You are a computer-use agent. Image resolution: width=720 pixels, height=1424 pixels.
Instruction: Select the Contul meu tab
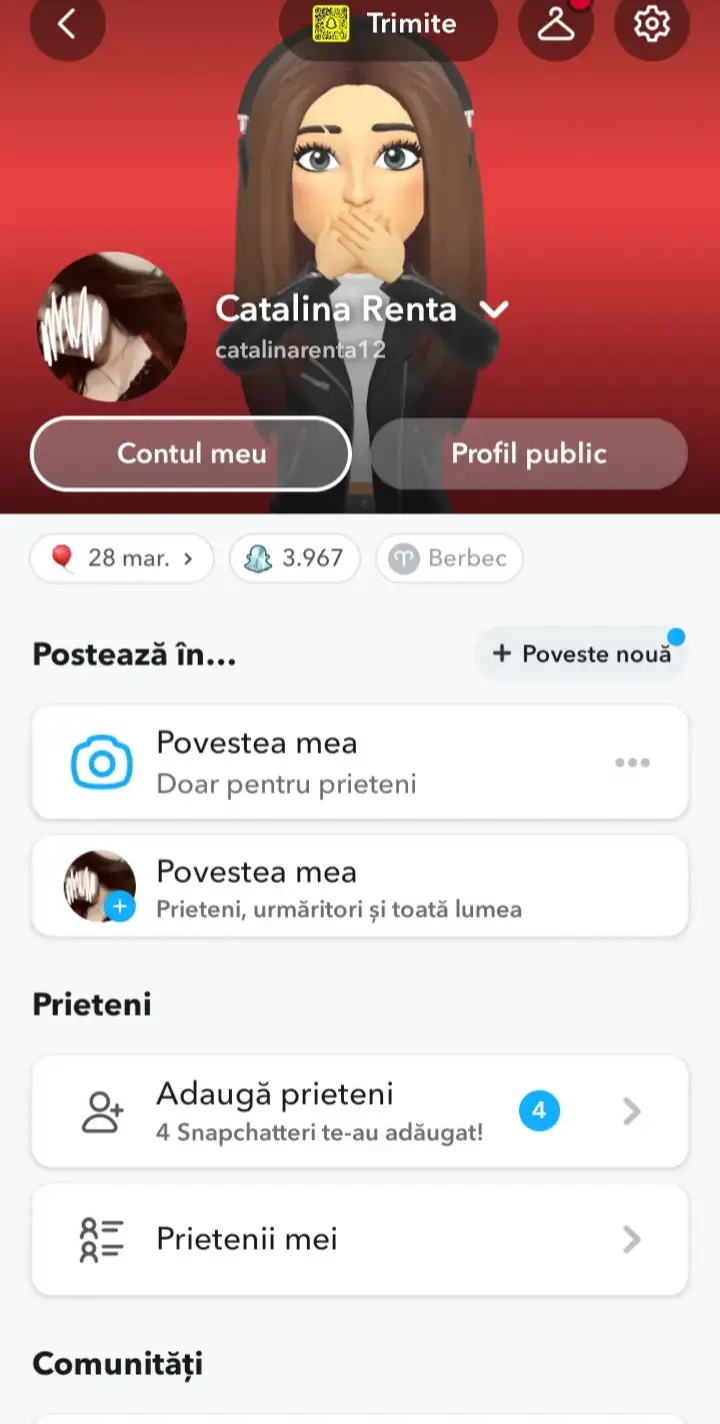click(x=191, y=454)
